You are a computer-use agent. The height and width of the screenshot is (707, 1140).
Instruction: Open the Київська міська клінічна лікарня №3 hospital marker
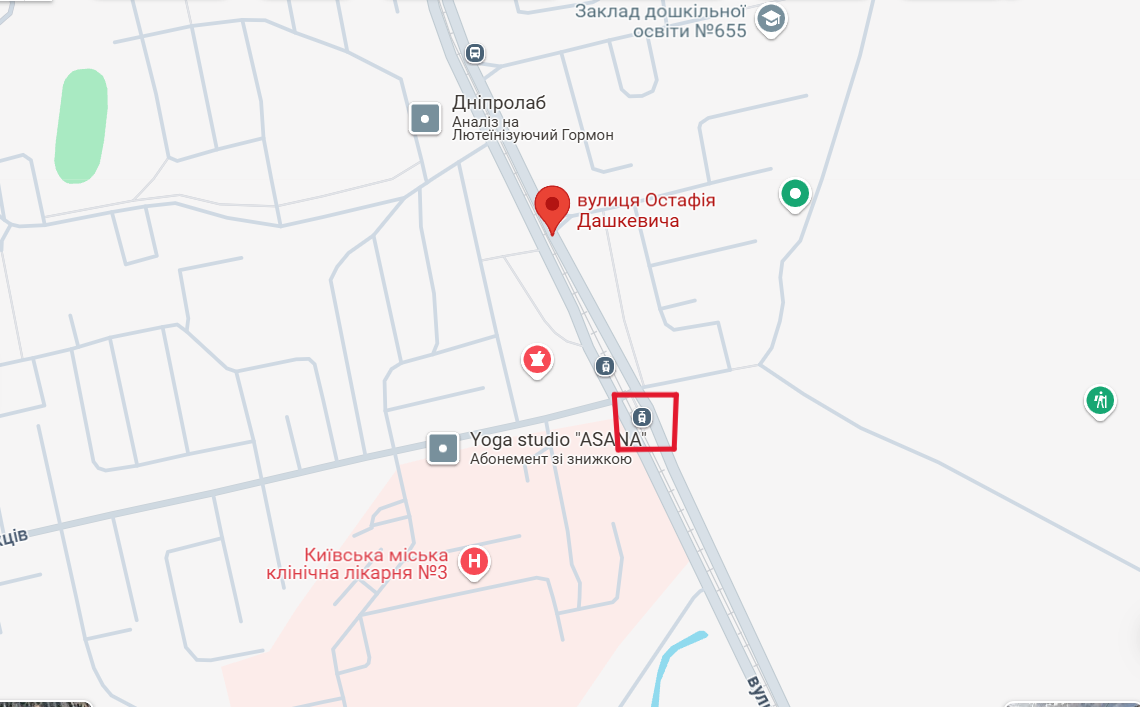[x=474, y=561]
